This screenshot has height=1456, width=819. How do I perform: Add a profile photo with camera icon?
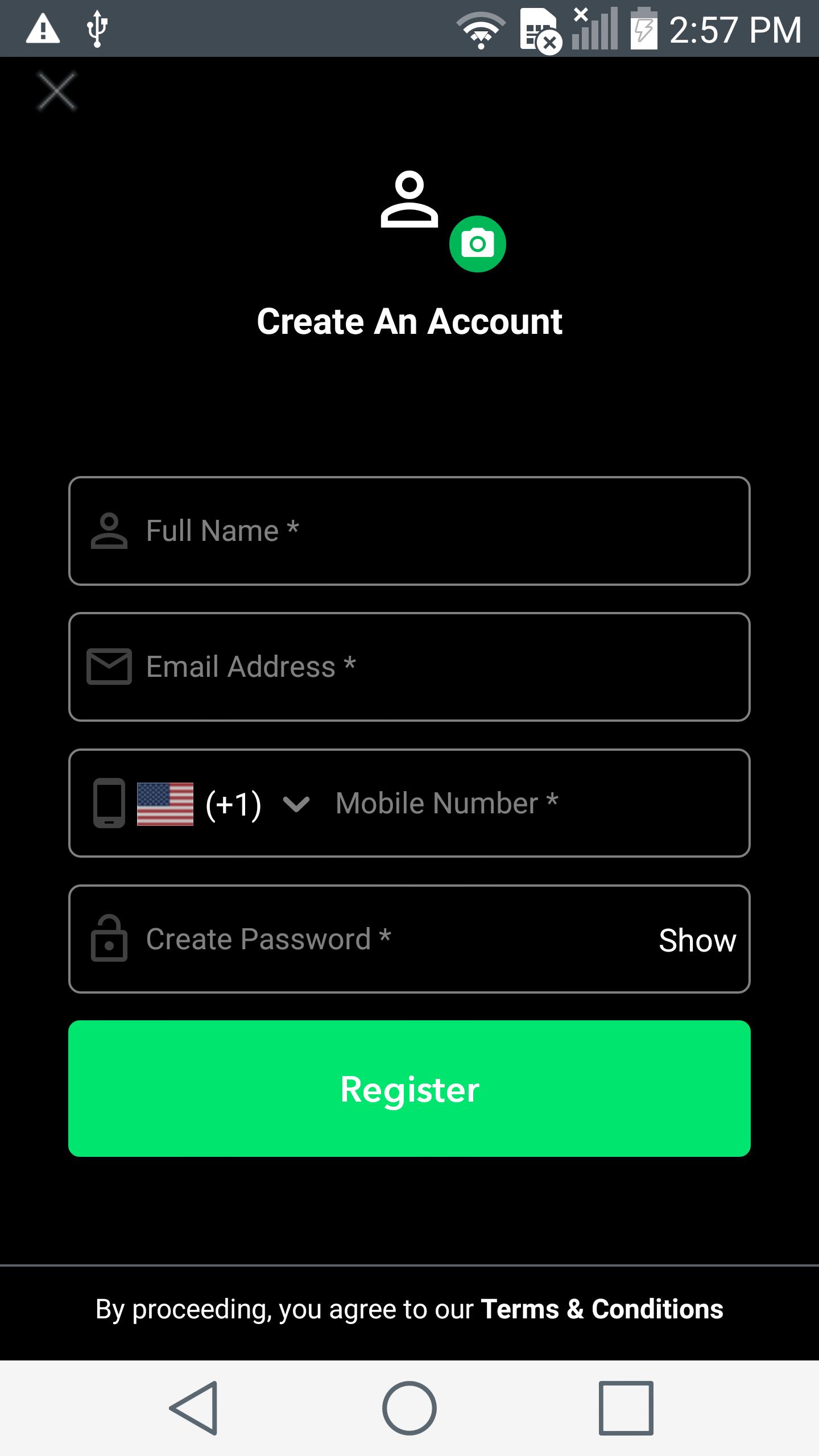[x=477, y=244]
